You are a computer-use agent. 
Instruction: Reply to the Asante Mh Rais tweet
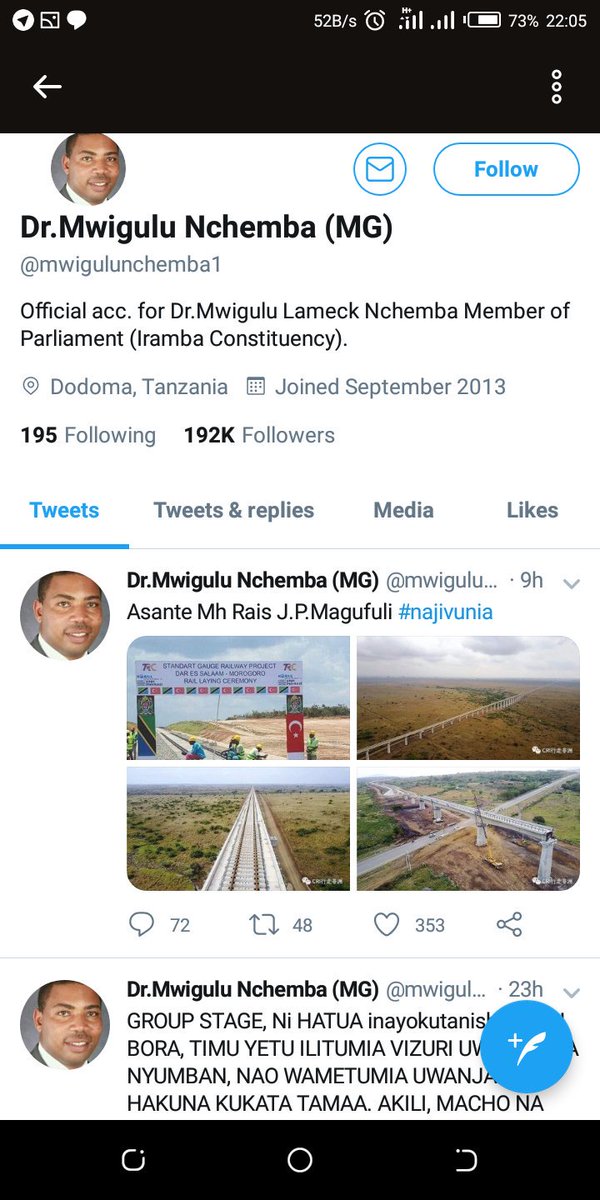click(142, 925)
